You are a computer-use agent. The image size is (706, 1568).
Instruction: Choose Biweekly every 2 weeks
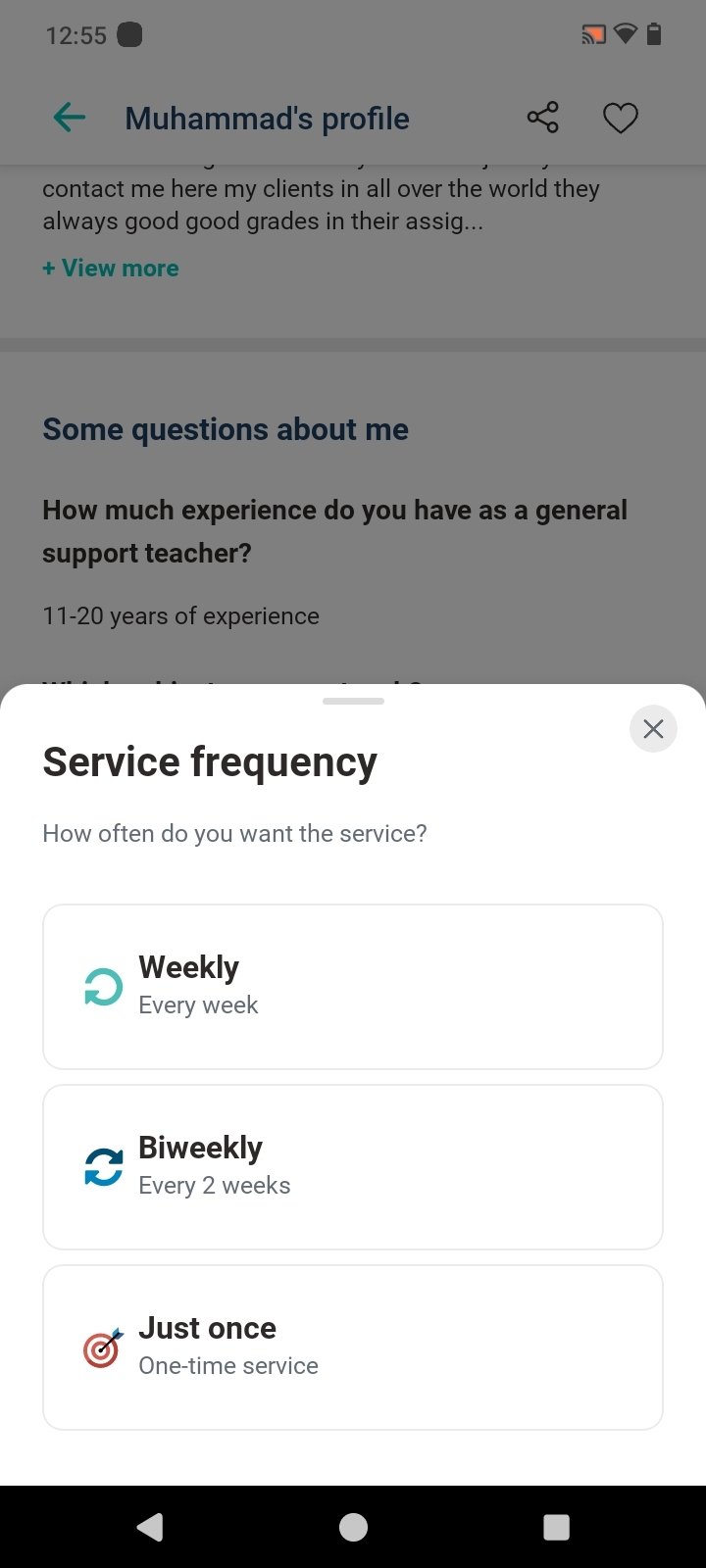pyautogui.click(x=353, y=1167)
